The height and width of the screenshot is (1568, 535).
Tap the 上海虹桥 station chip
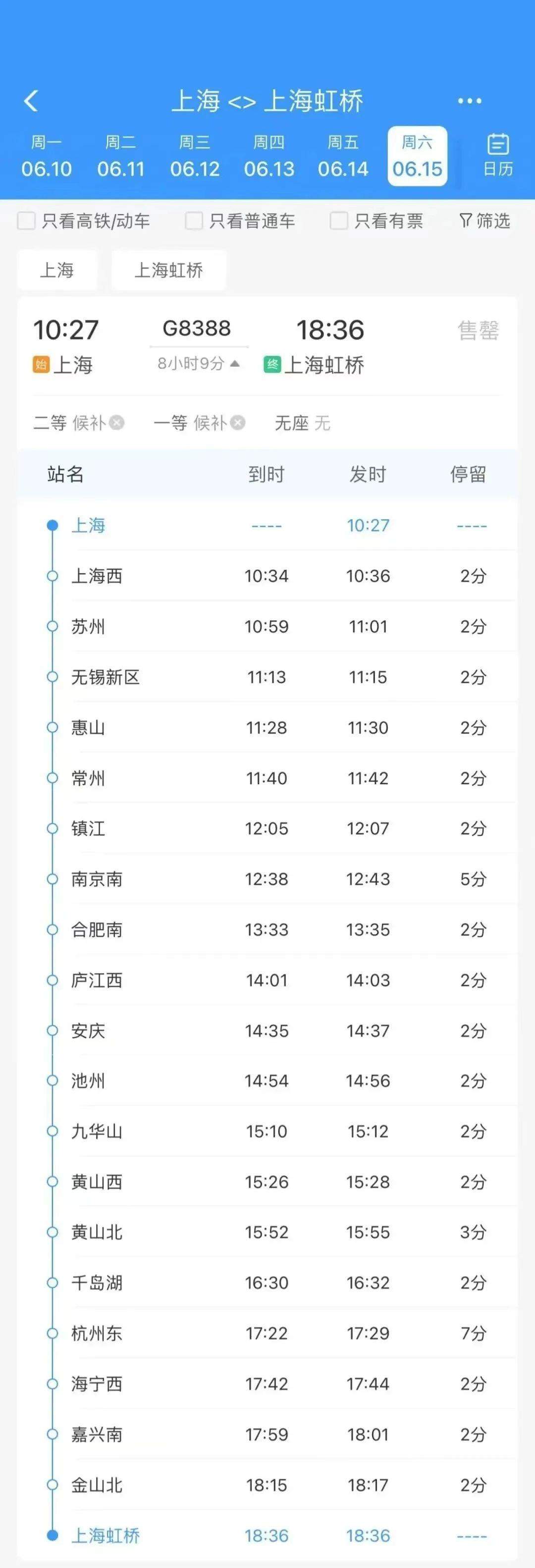168,270
